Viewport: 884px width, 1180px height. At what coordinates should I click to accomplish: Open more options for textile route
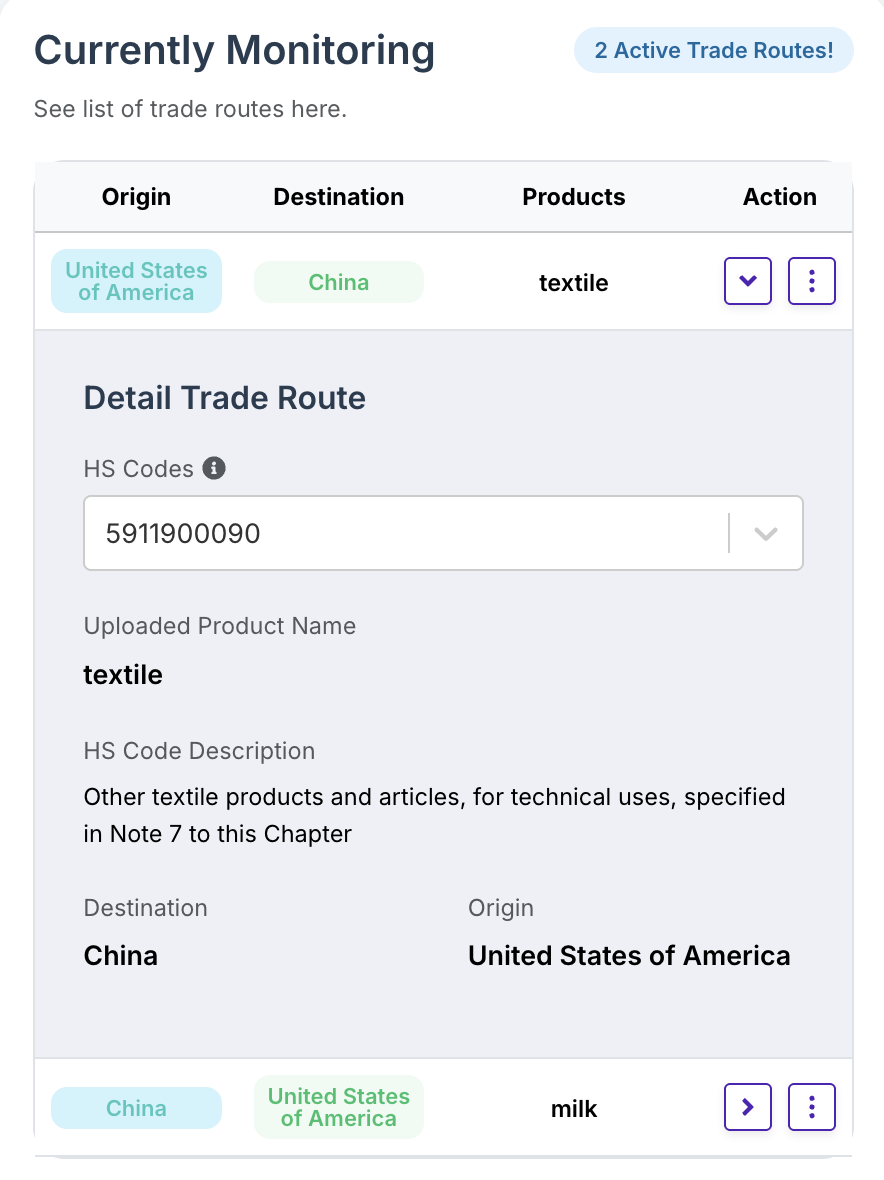pos(812,281)
